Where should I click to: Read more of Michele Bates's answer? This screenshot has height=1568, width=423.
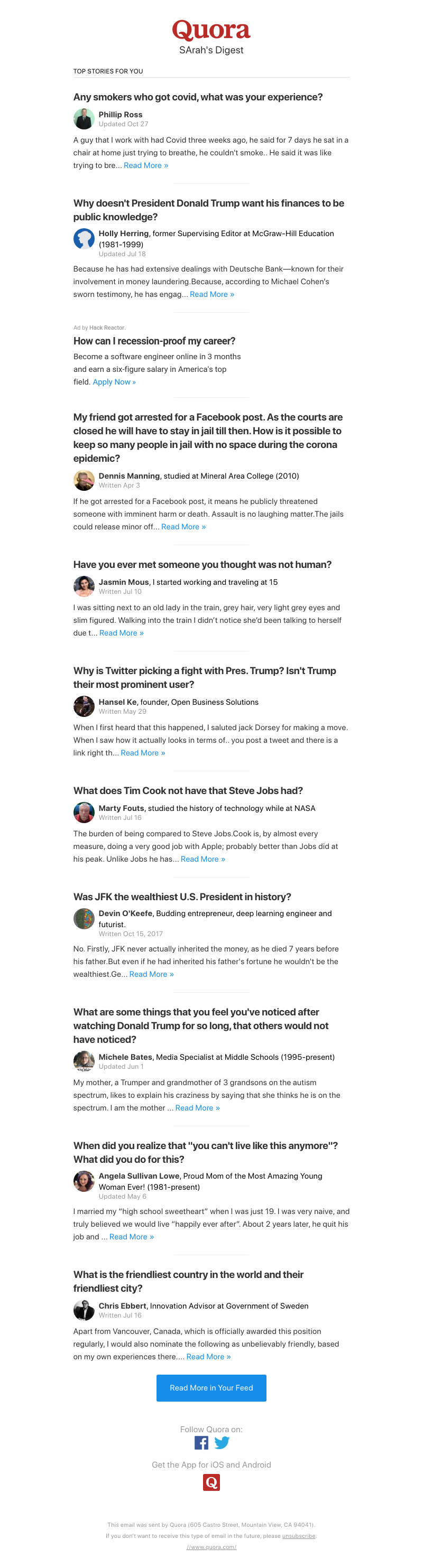[x=197, y=1108]
